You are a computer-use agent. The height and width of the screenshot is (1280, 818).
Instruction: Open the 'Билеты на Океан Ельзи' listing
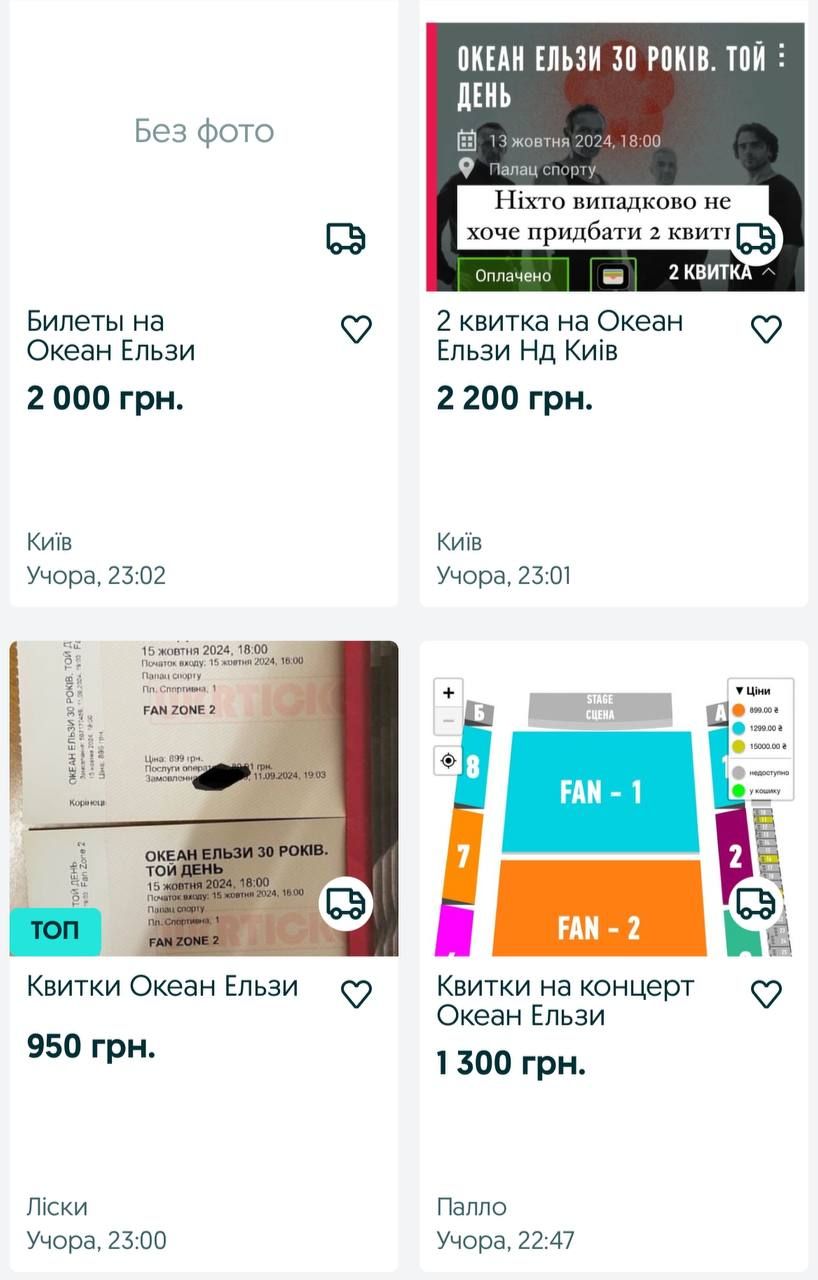[x=110, y=337]
